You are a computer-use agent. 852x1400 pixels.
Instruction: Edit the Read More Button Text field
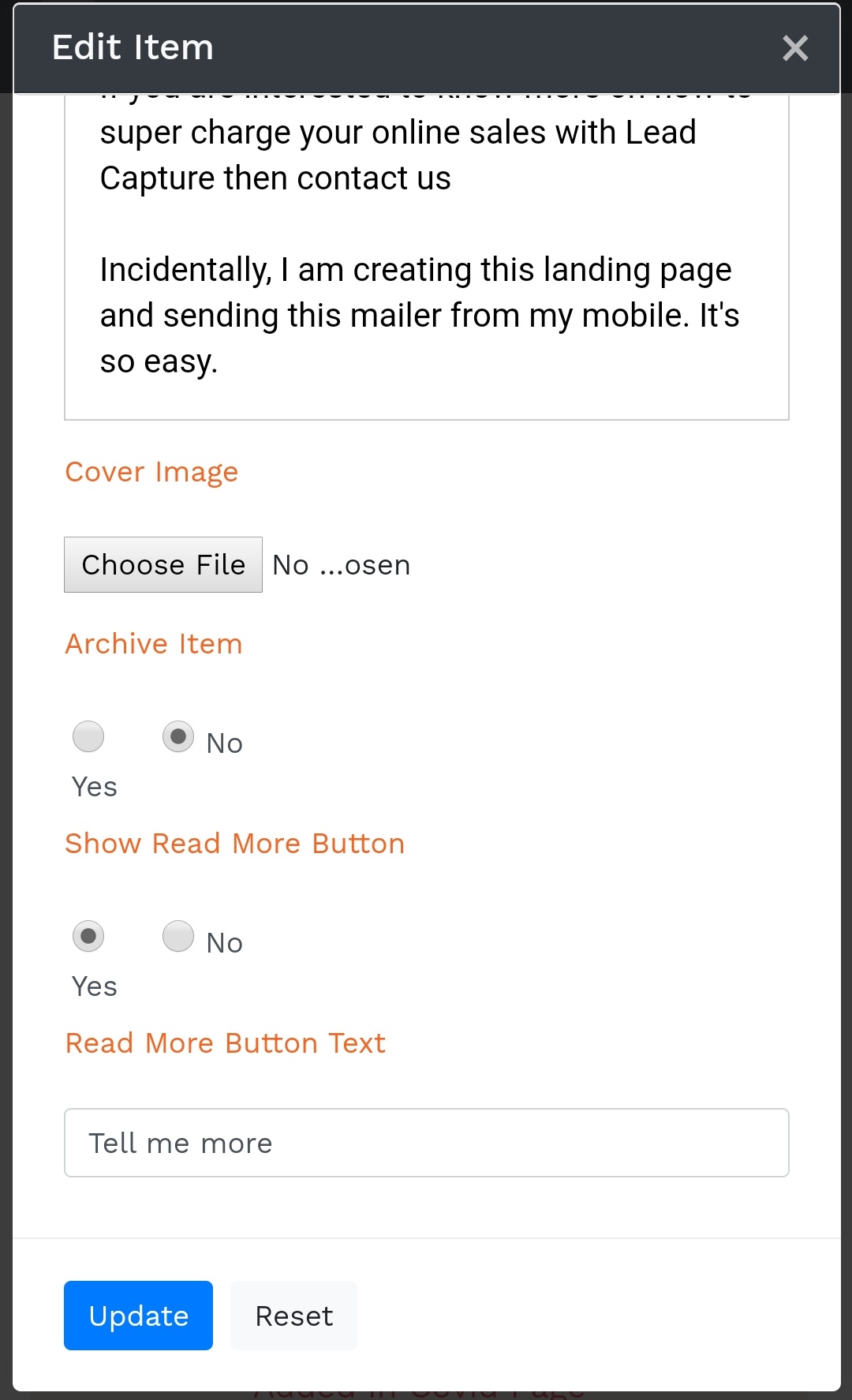[x=426, y=1143]
